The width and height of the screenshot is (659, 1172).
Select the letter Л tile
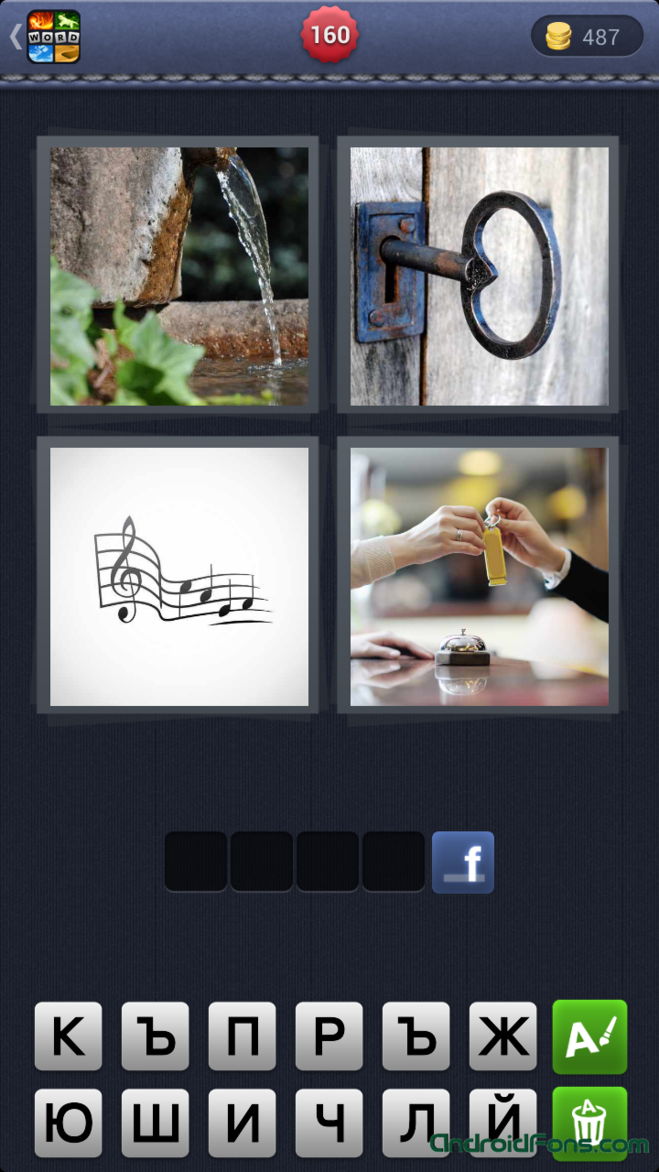[416, 1123]
